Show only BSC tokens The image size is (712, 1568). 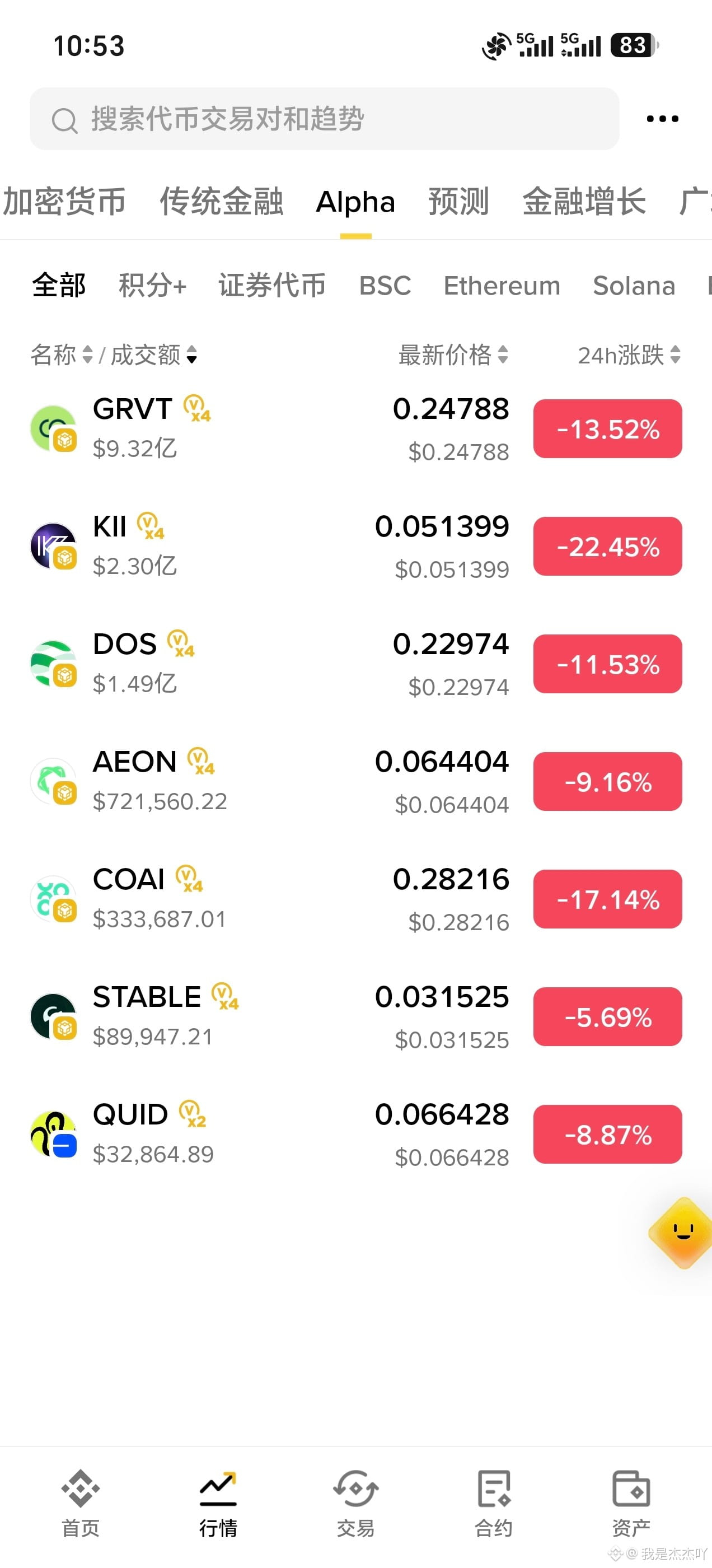[385, 286]
